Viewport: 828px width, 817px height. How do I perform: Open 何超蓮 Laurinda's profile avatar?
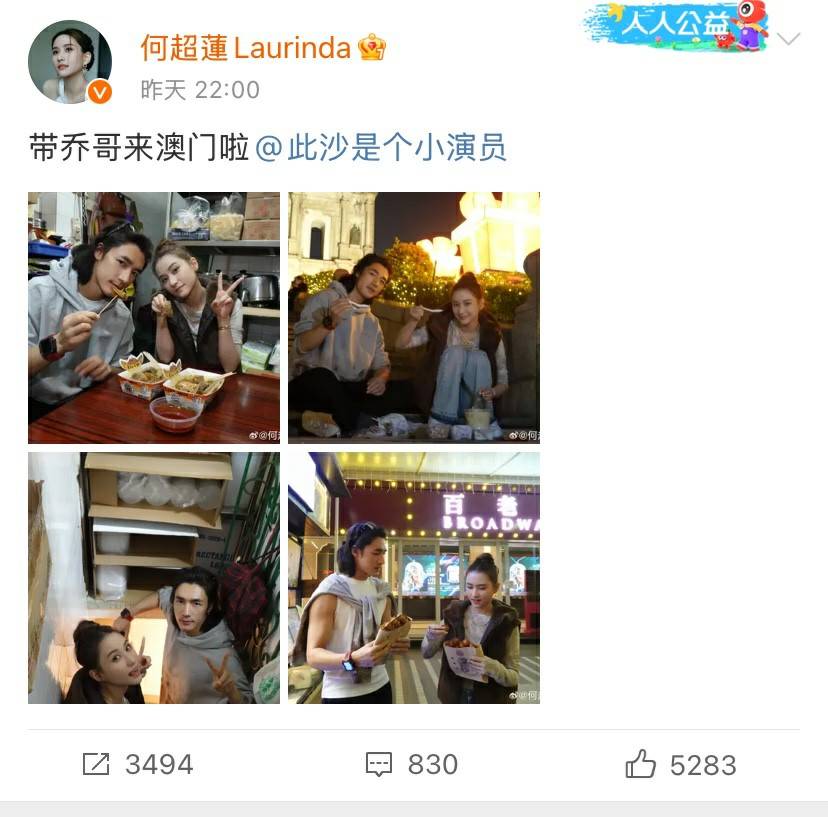tap(69, 62)
